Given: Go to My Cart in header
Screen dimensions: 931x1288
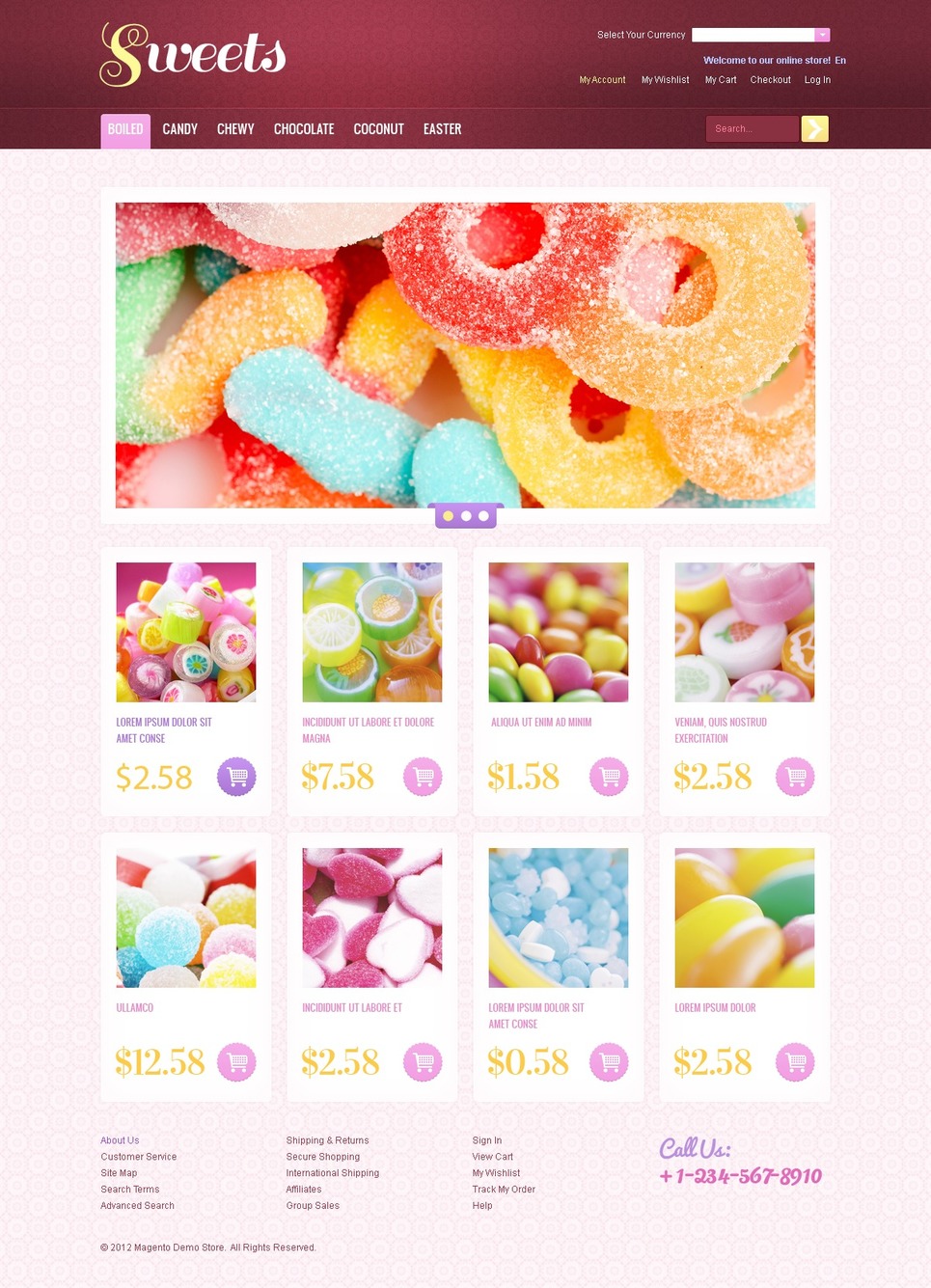Looking at the screenshot, I should (720, 80).
